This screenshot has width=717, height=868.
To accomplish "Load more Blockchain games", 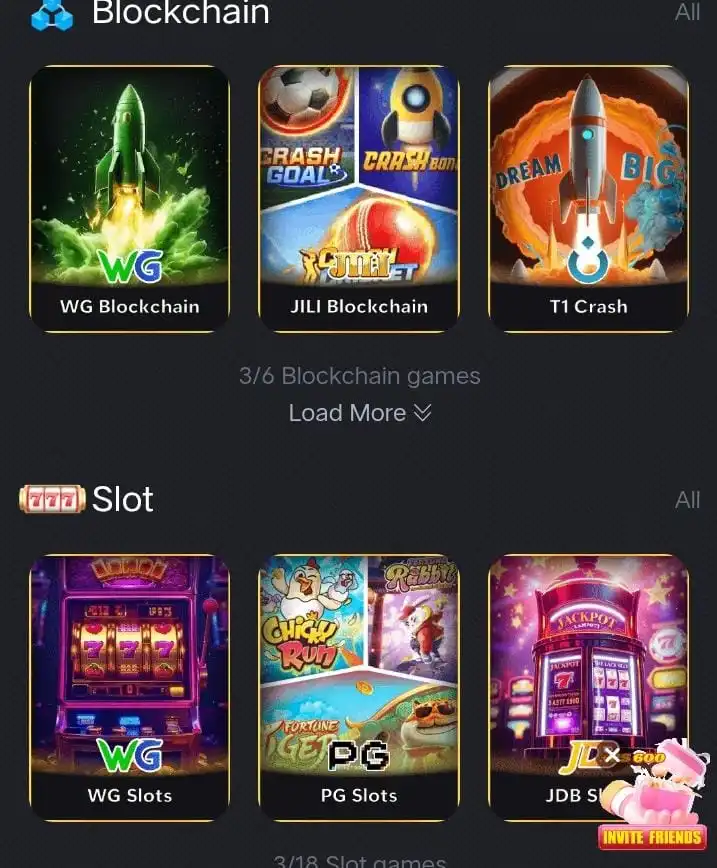I will [x=359, y=413].
